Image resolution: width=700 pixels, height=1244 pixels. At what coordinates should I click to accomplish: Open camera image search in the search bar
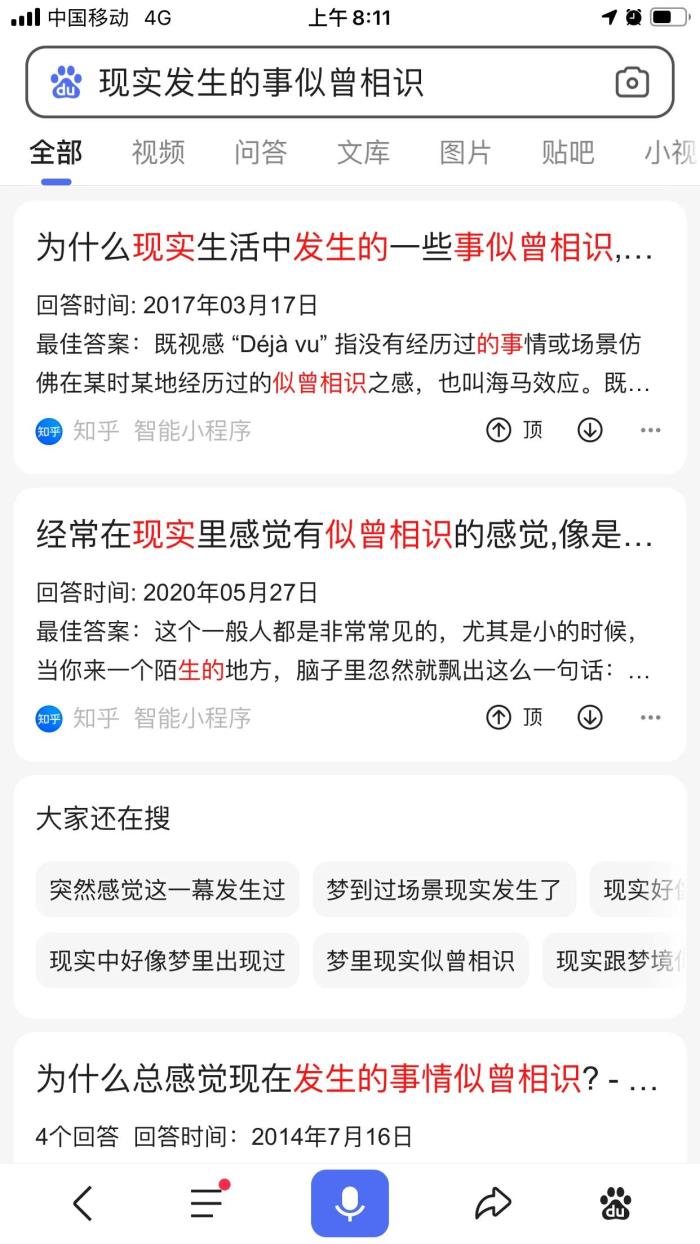(x=631, y=83)
